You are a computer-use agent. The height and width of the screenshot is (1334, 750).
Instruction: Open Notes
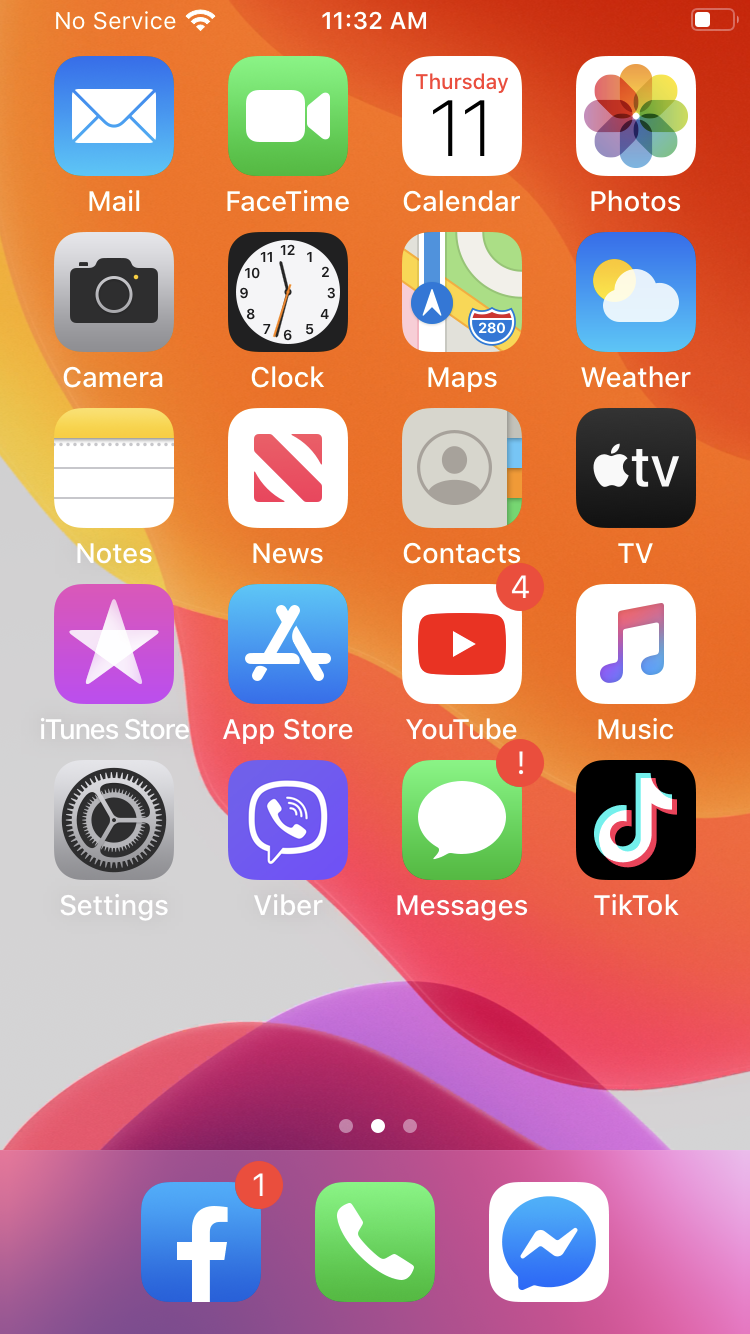click(x=114, y=468)
